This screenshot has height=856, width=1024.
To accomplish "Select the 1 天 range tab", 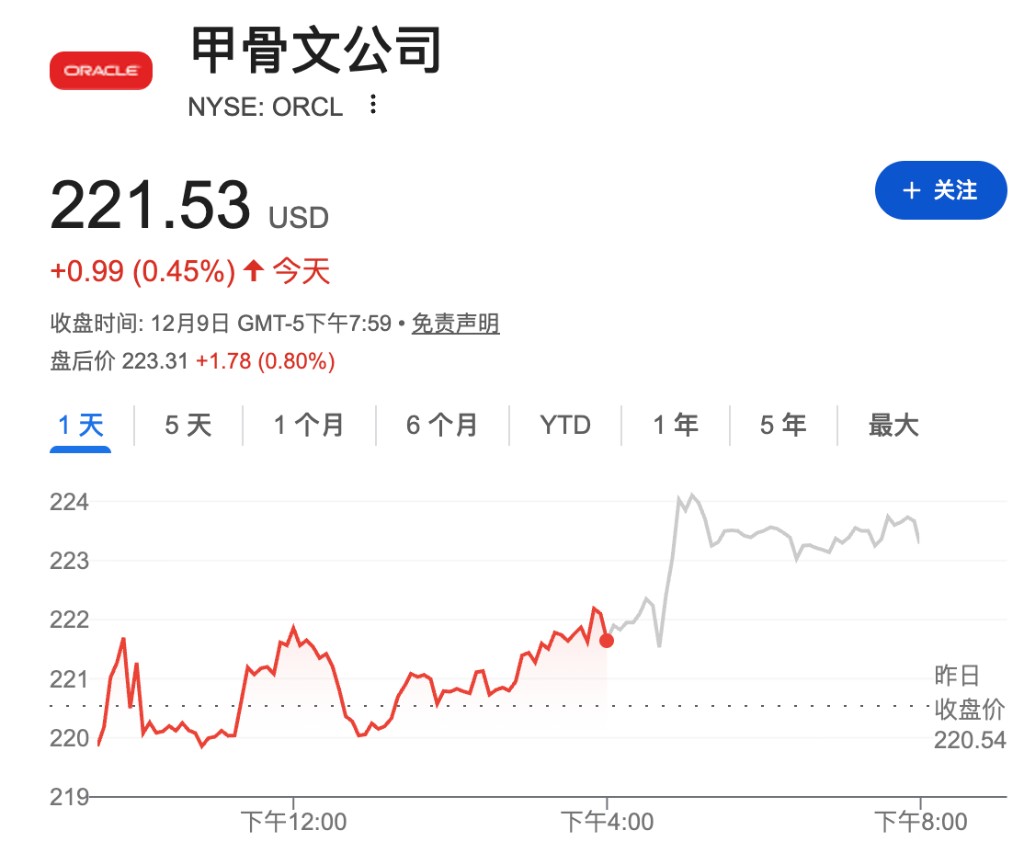I will coord(81,425).
